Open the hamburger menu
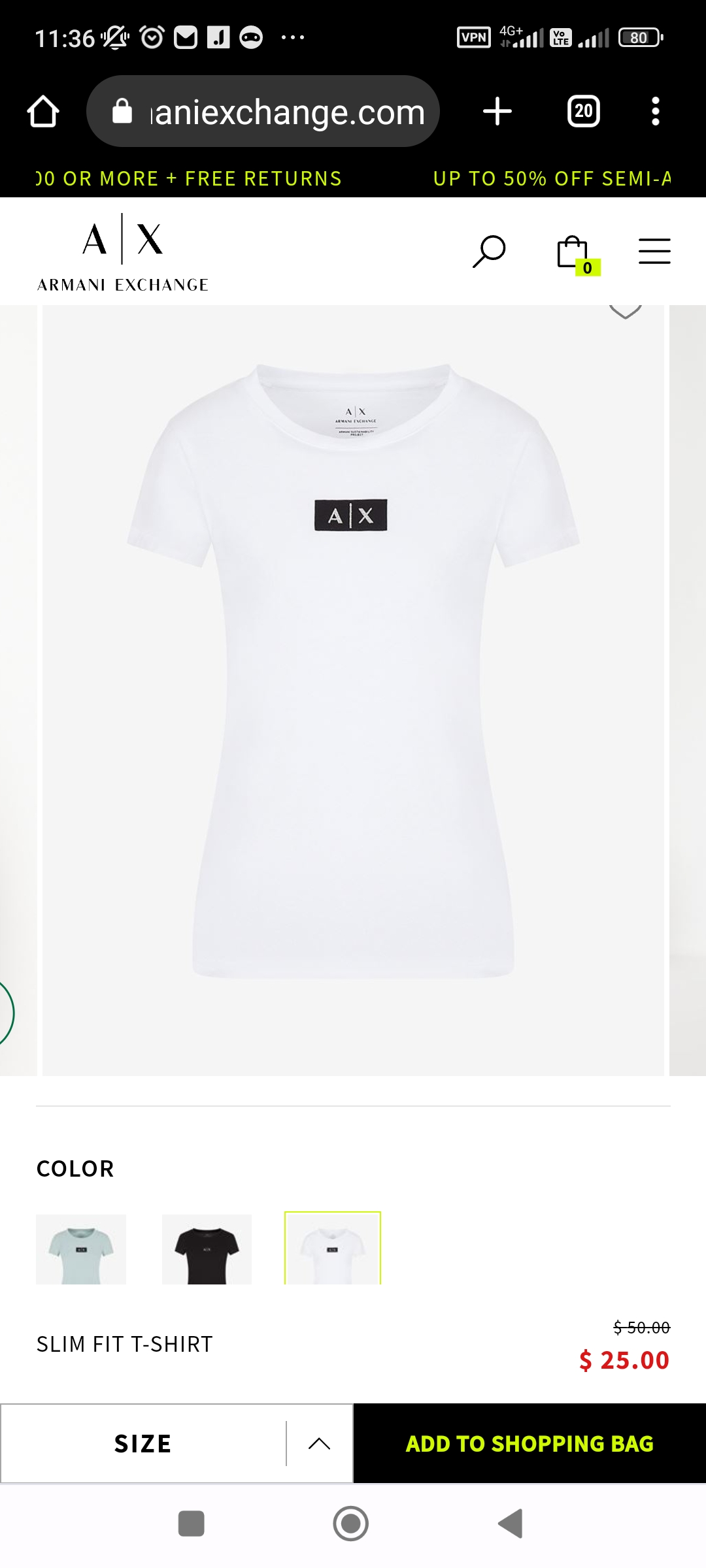 tap(654, 252)
